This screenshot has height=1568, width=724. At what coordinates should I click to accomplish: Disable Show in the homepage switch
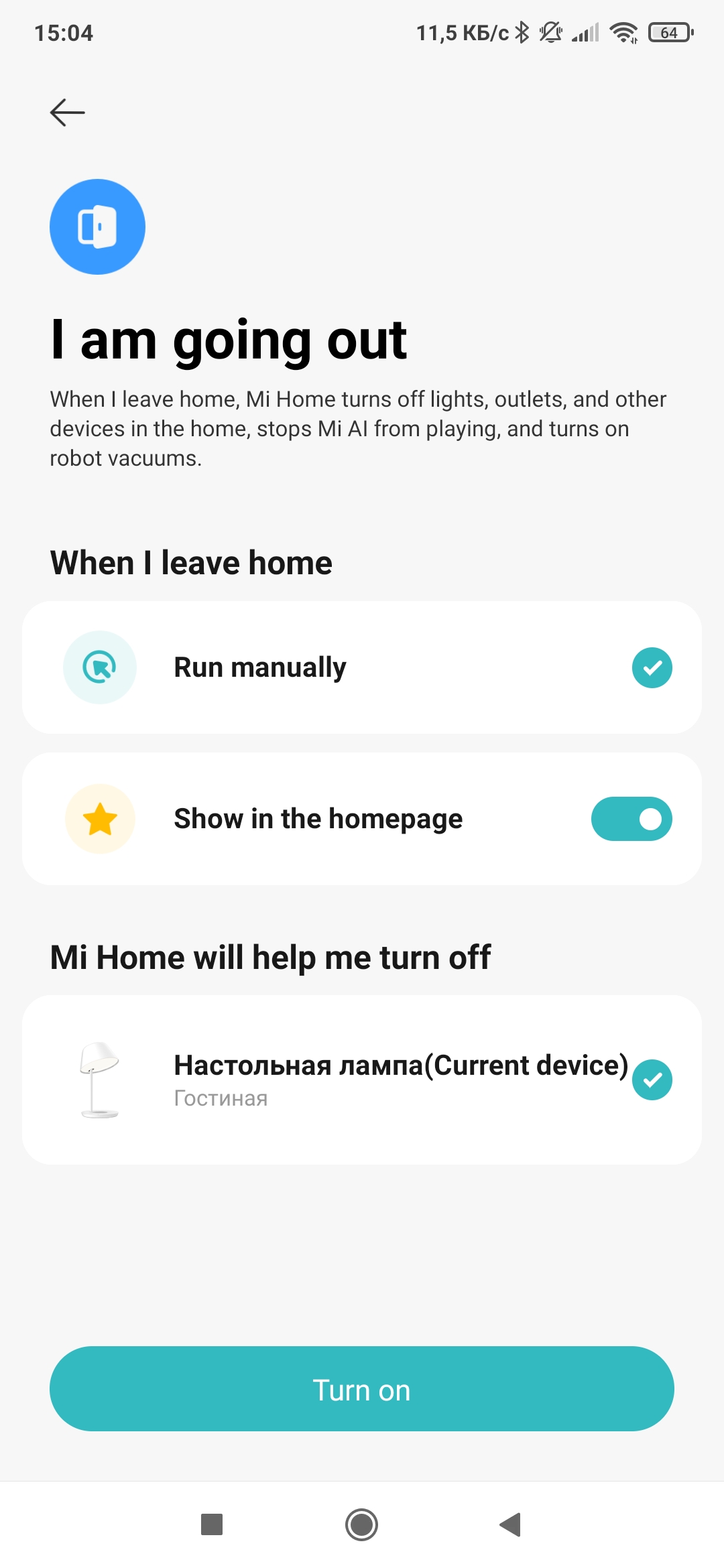(631, 819)
